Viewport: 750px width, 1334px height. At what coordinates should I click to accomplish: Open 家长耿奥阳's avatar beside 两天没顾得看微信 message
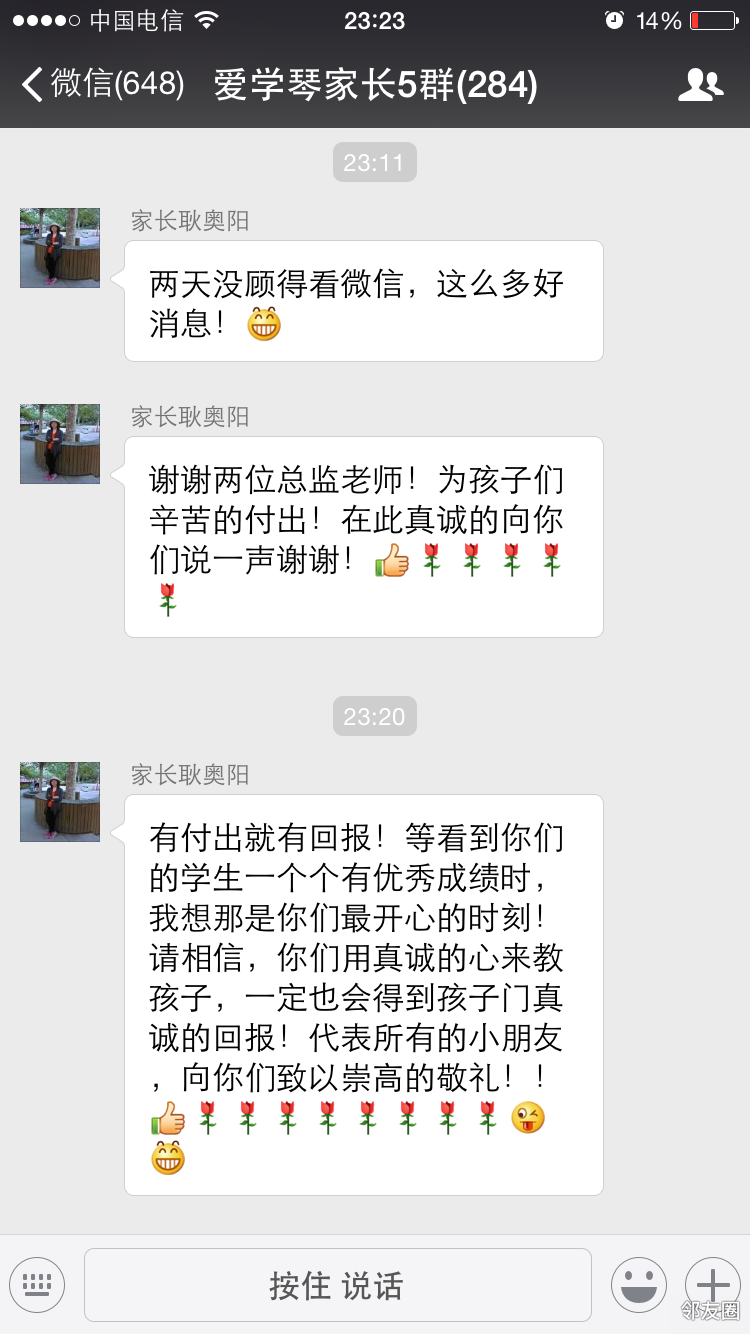[60, 248]
